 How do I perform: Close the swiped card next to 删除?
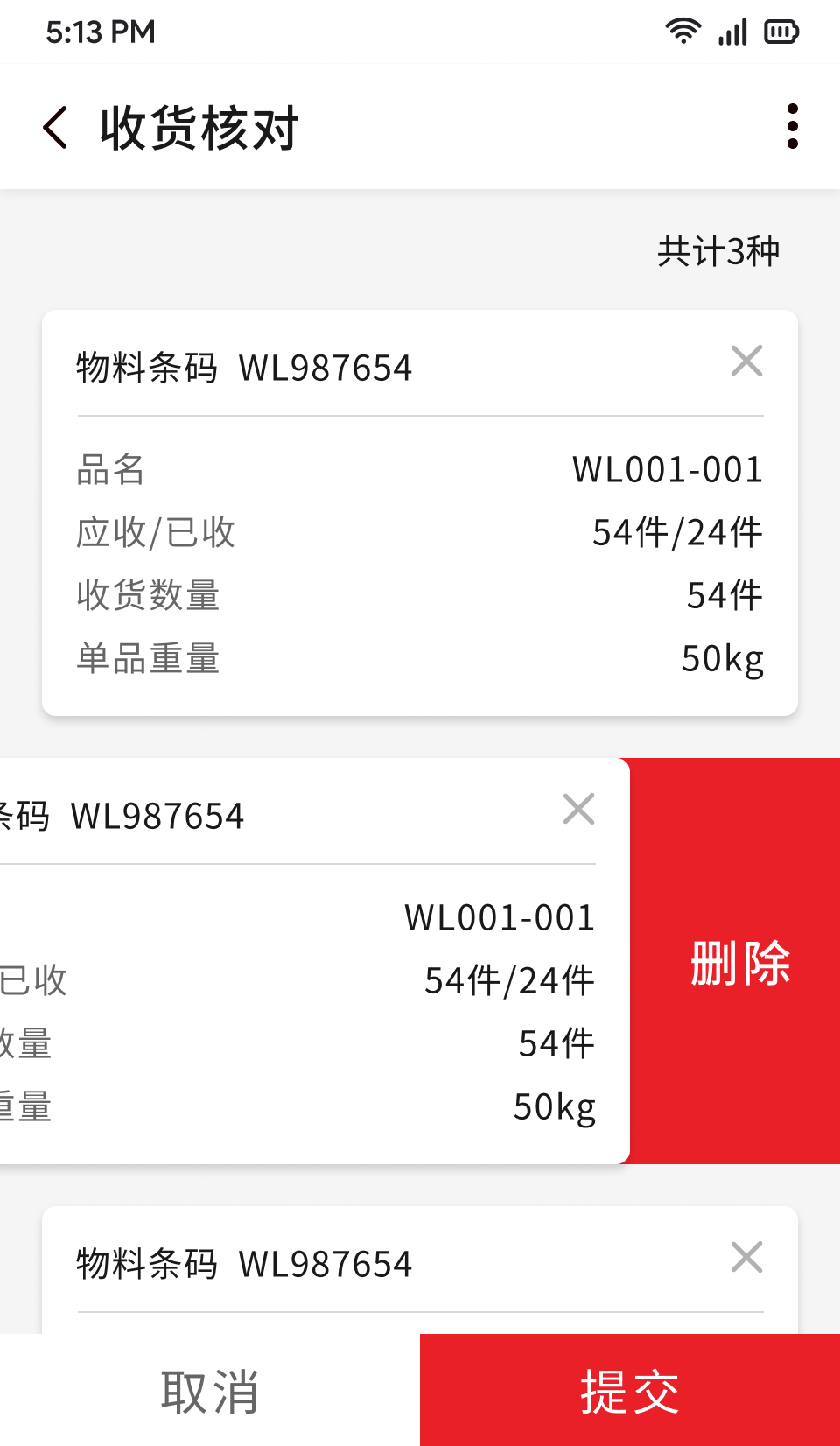tap(578, 809)
